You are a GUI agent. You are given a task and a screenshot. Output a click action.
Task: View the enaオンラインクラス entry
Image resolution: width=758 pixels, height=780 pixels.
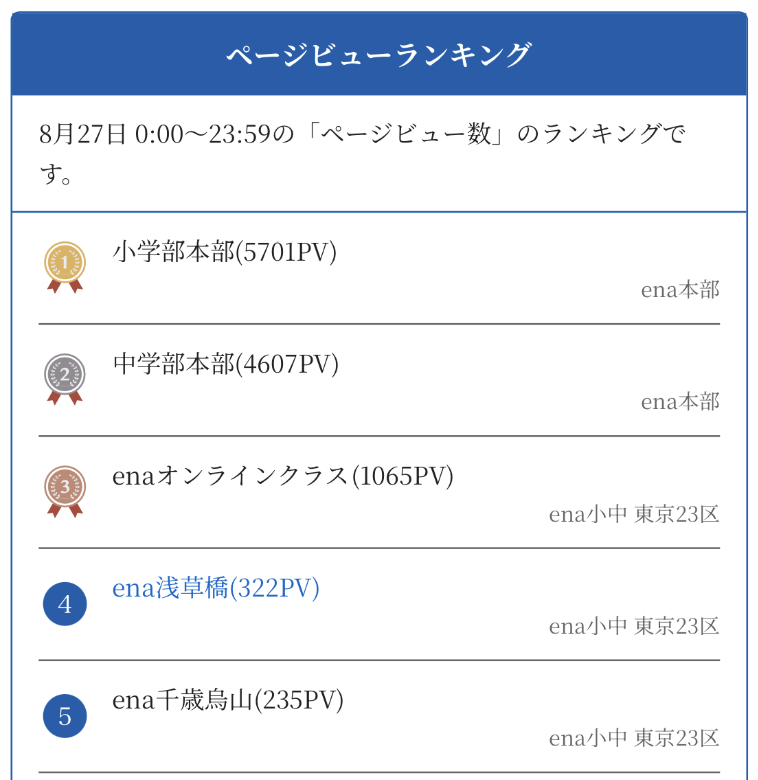[x=283, y=477]
